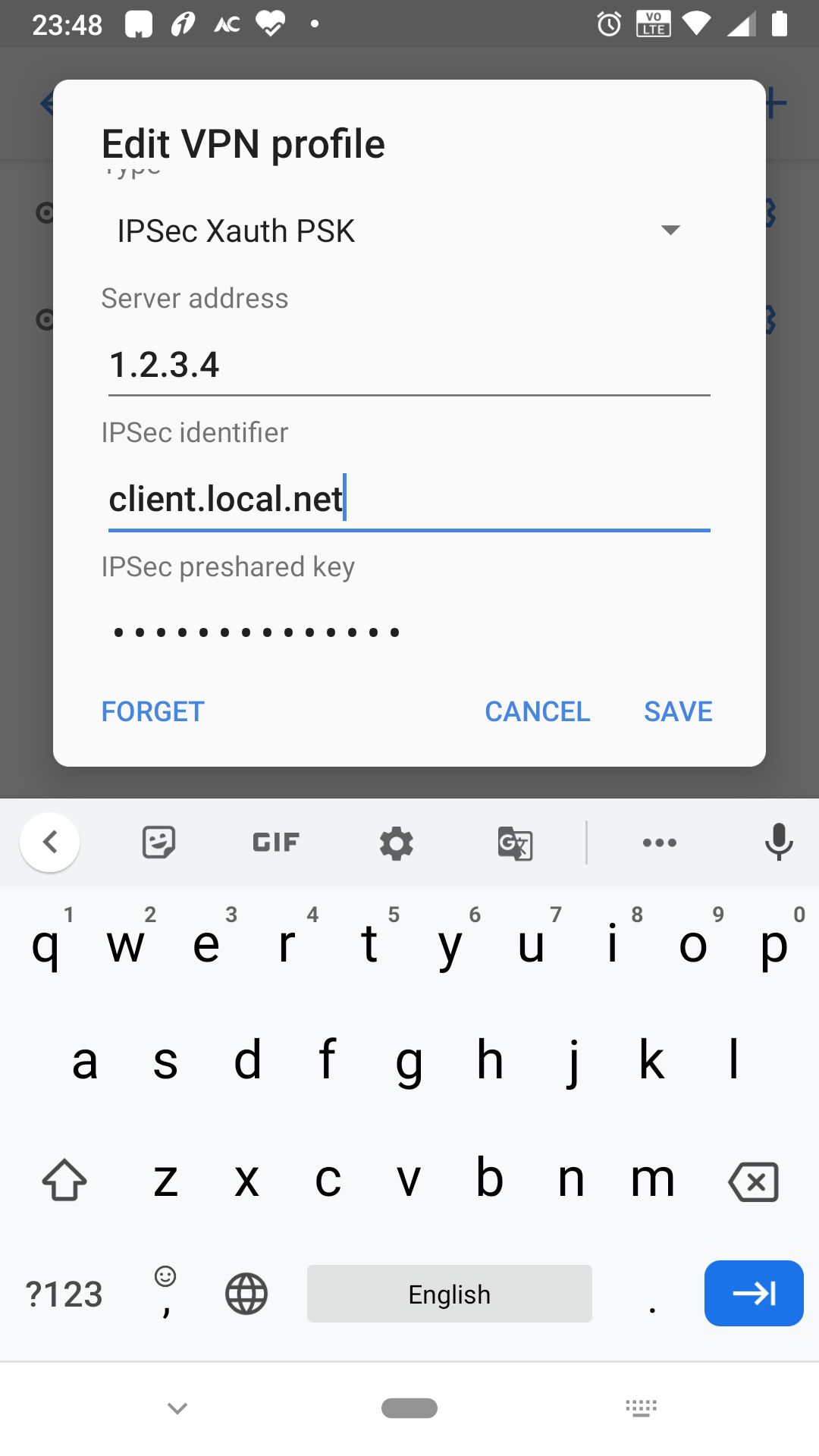Hide the keyboard with the down chevron
The image size is (819, 1456).
(177, 1408)
